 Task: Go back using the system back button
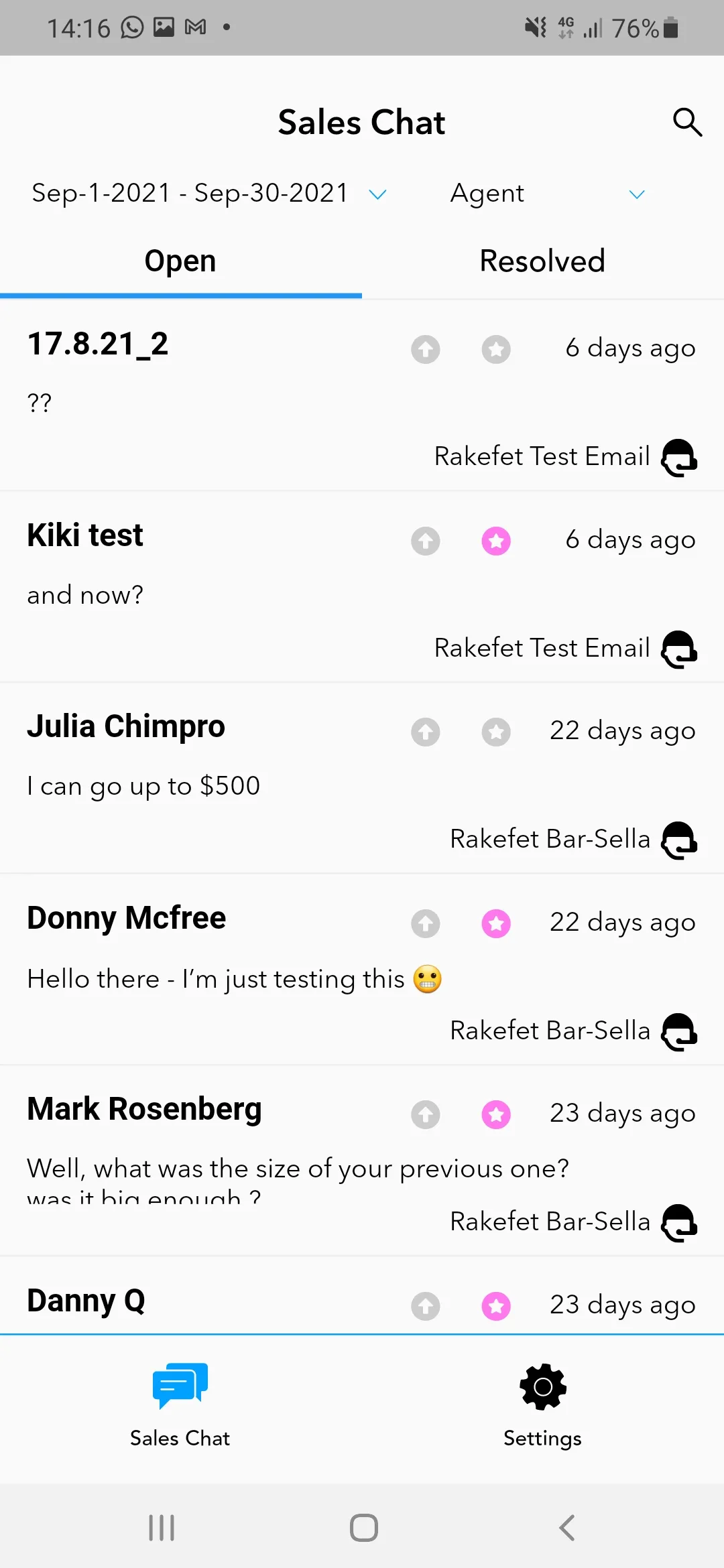click(567, 1528)
